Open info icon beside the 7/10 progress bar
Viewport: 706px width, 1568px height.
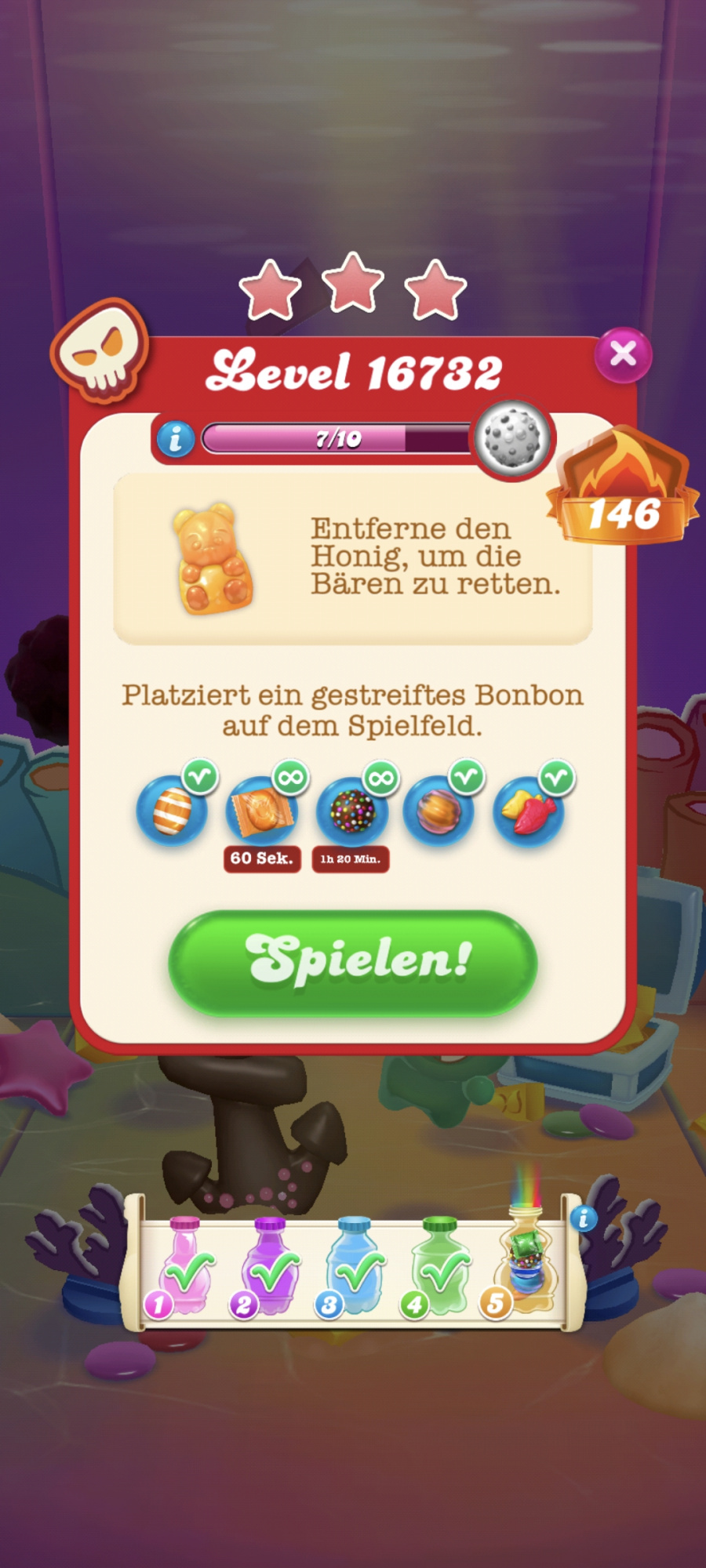coord(175,439)
